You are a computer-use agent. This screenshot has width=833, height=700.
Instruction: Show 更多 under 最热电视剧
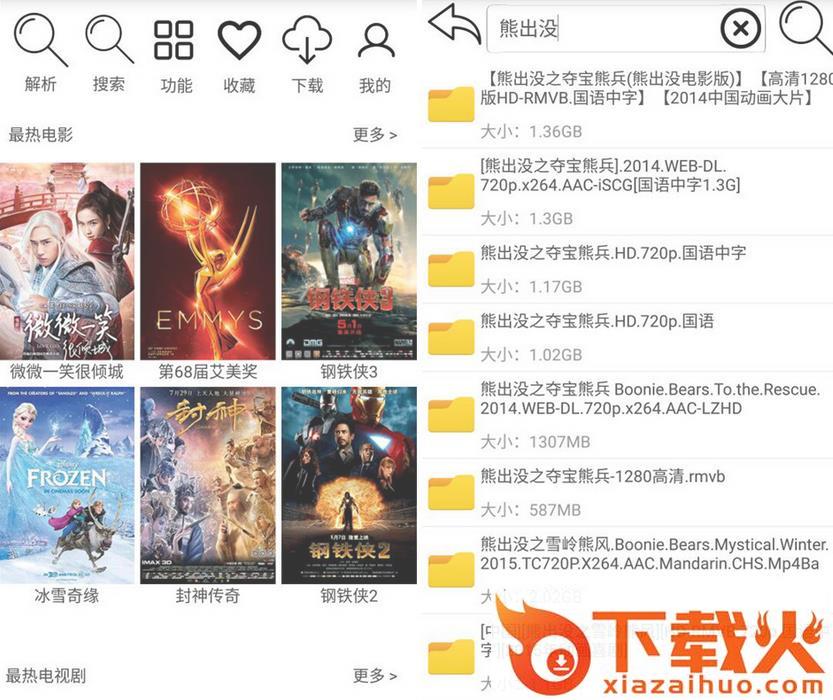(375, 676)
